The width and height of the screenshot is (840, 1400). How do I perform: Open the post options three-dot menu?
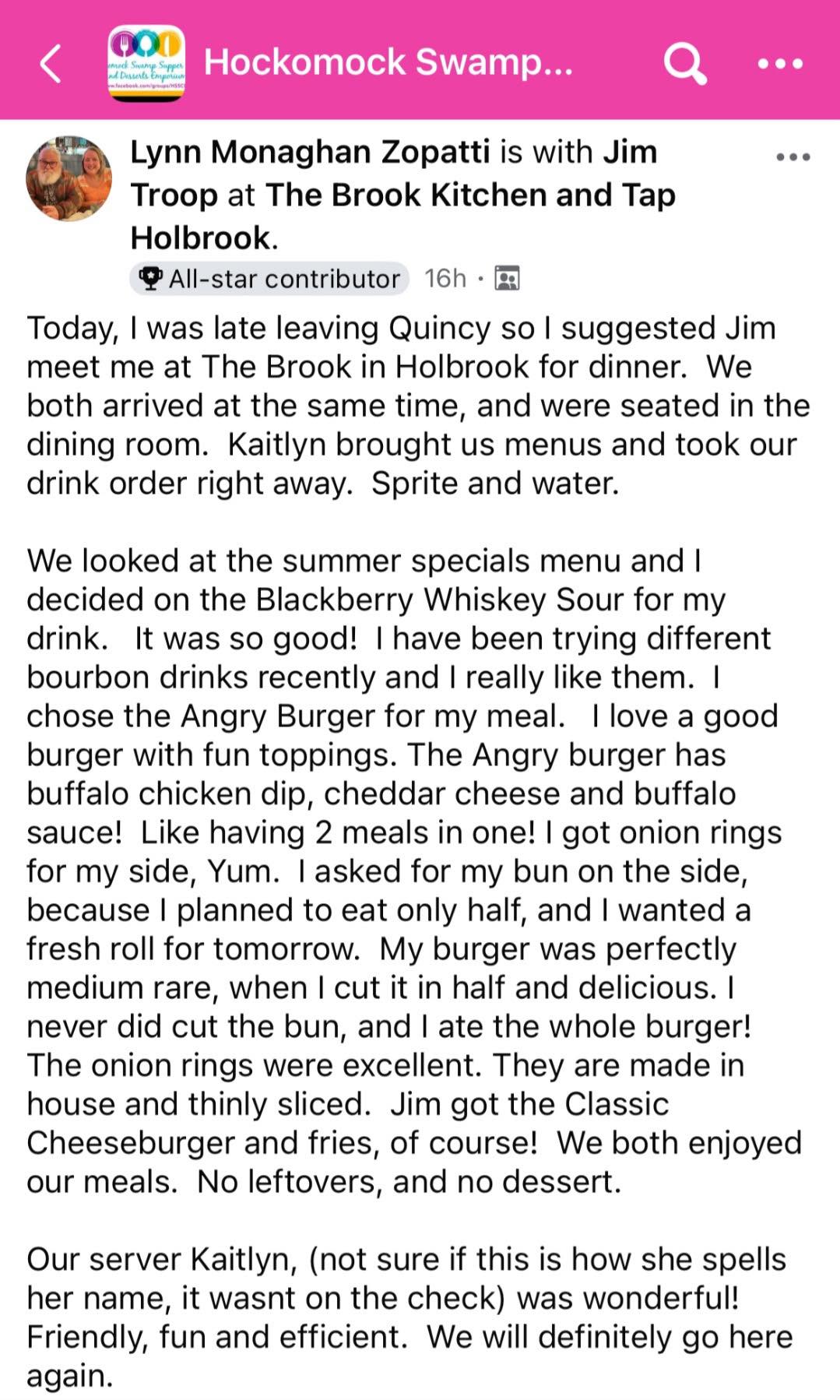click(x=793, y=157)
